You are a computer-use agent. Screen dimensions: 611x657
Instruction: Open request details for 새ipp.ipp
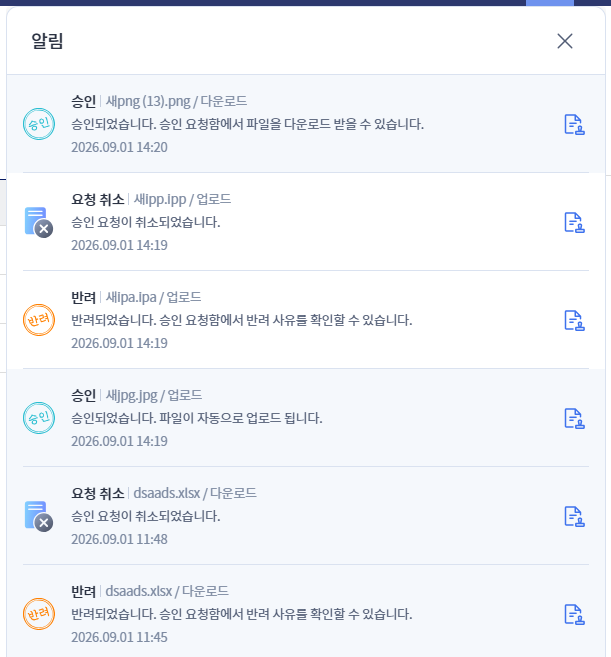pyautogui.click(x=575, y=222)
